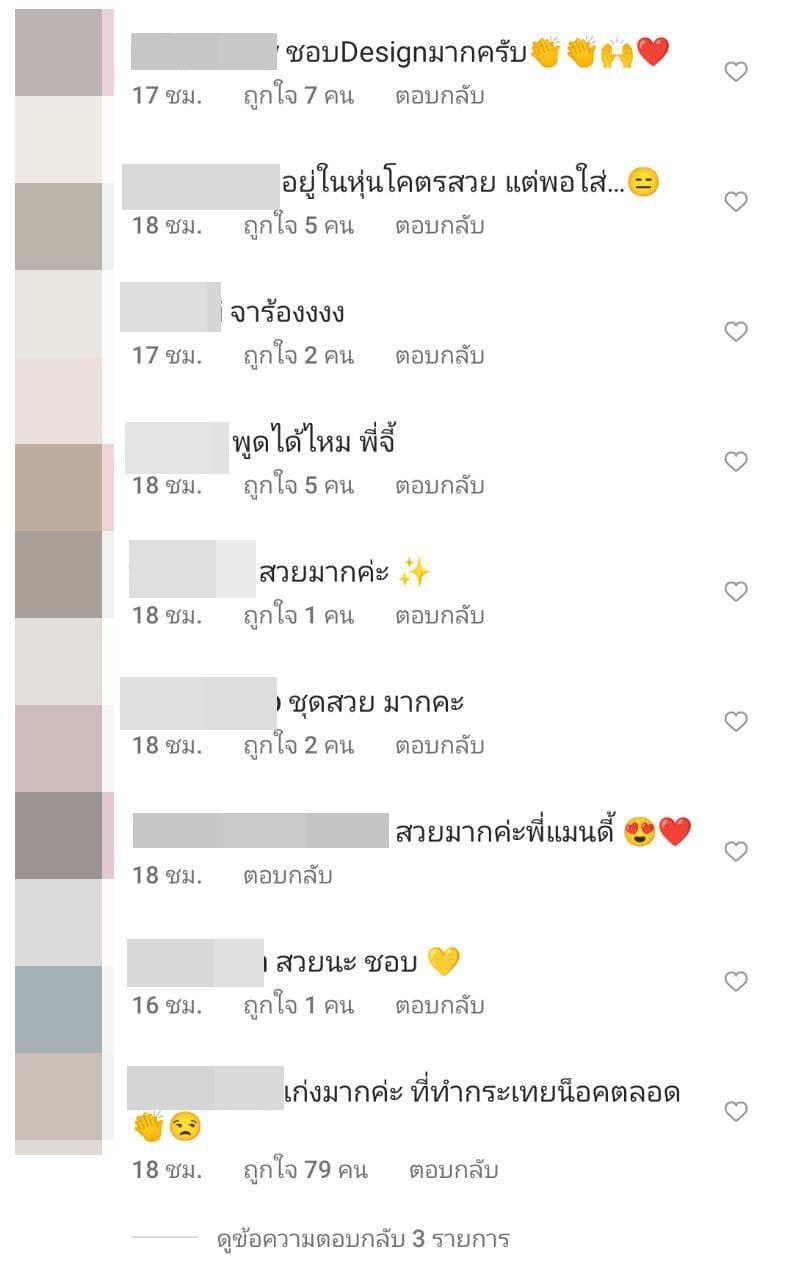Reply to the "จาร้องงงง" comment
Viewport: 793px width, 1280px height.
(x=439, y=356)
